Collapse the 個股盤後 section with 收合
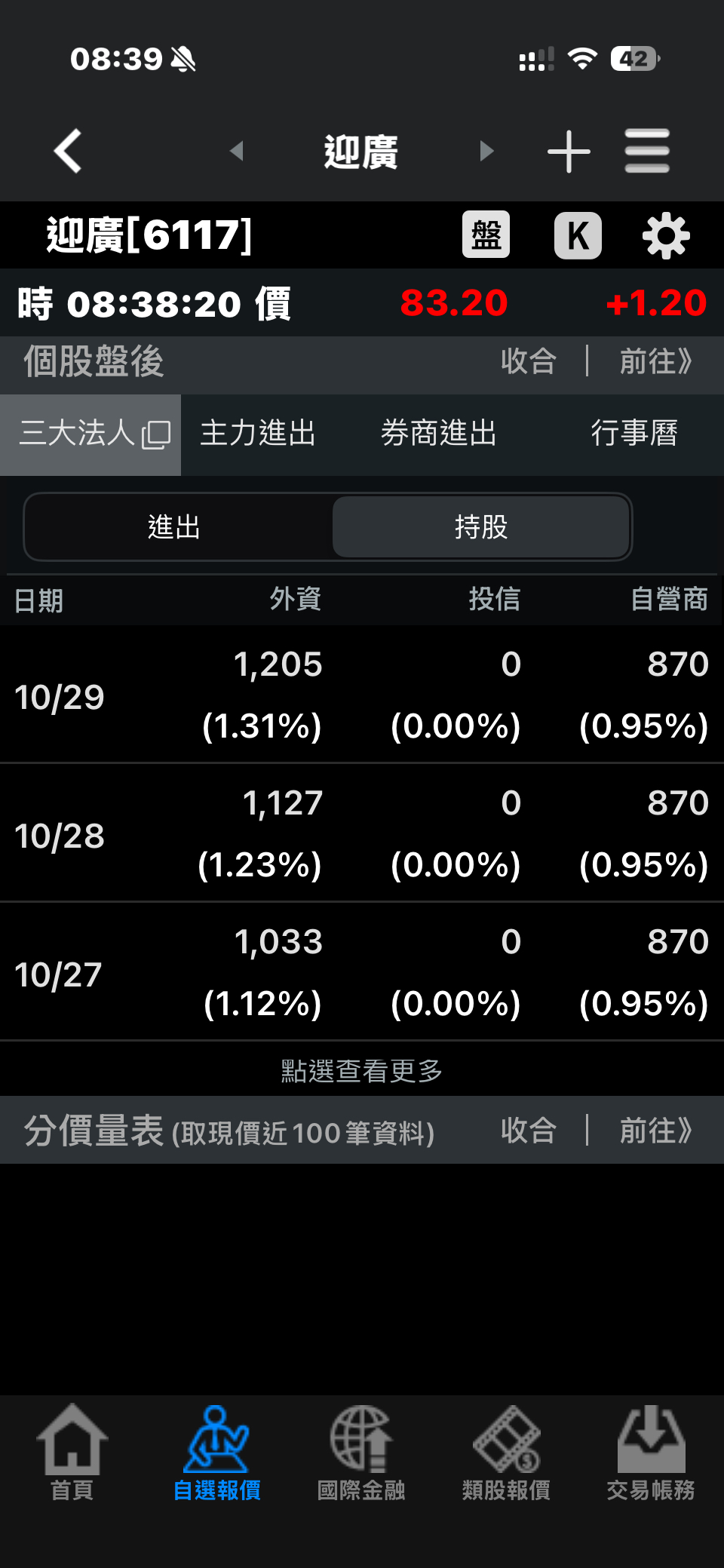This screenshot has width=724, height=1568. coord(528,361)
